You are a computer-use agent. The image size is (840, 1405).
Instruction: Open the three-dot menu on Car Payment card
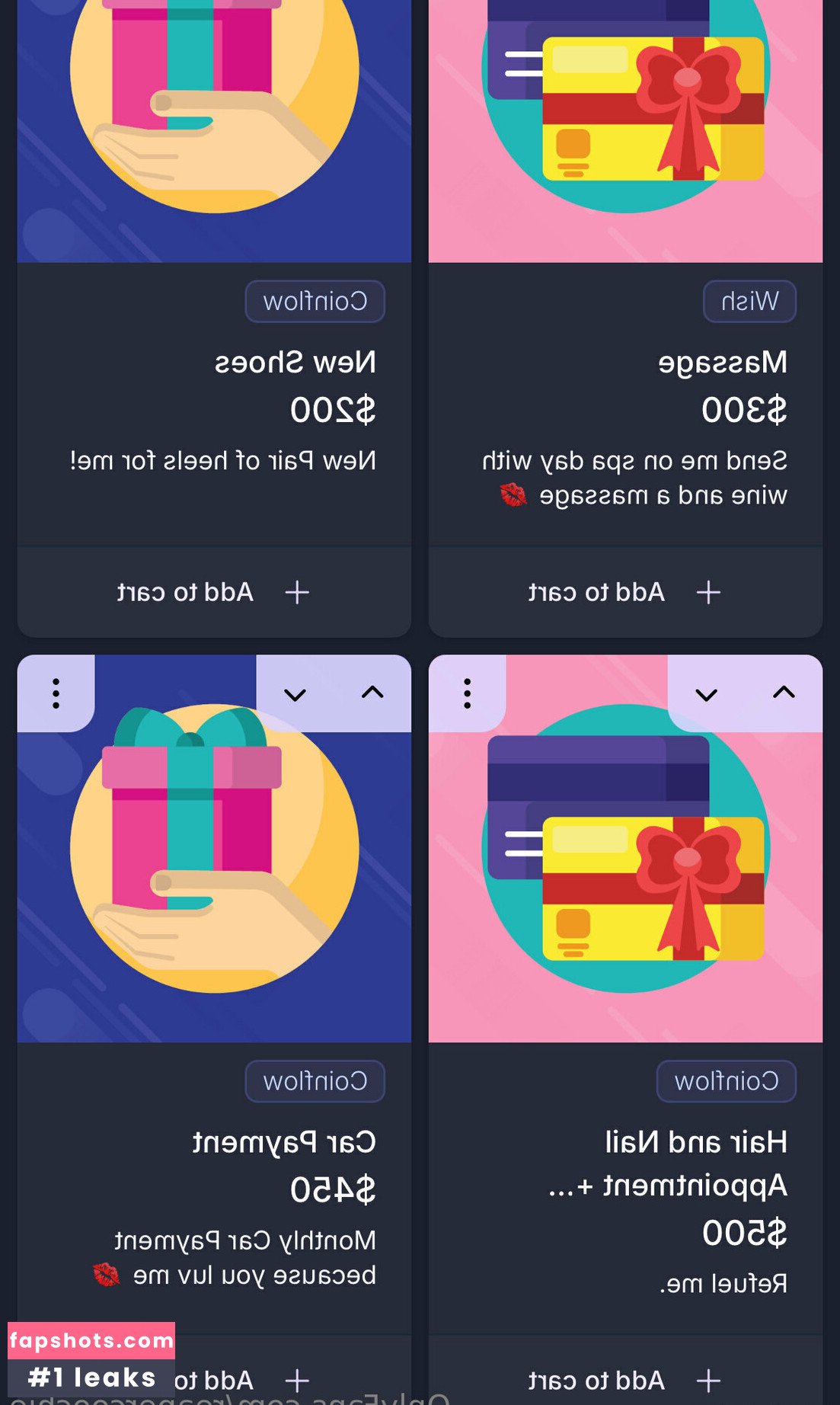[56, 693]
